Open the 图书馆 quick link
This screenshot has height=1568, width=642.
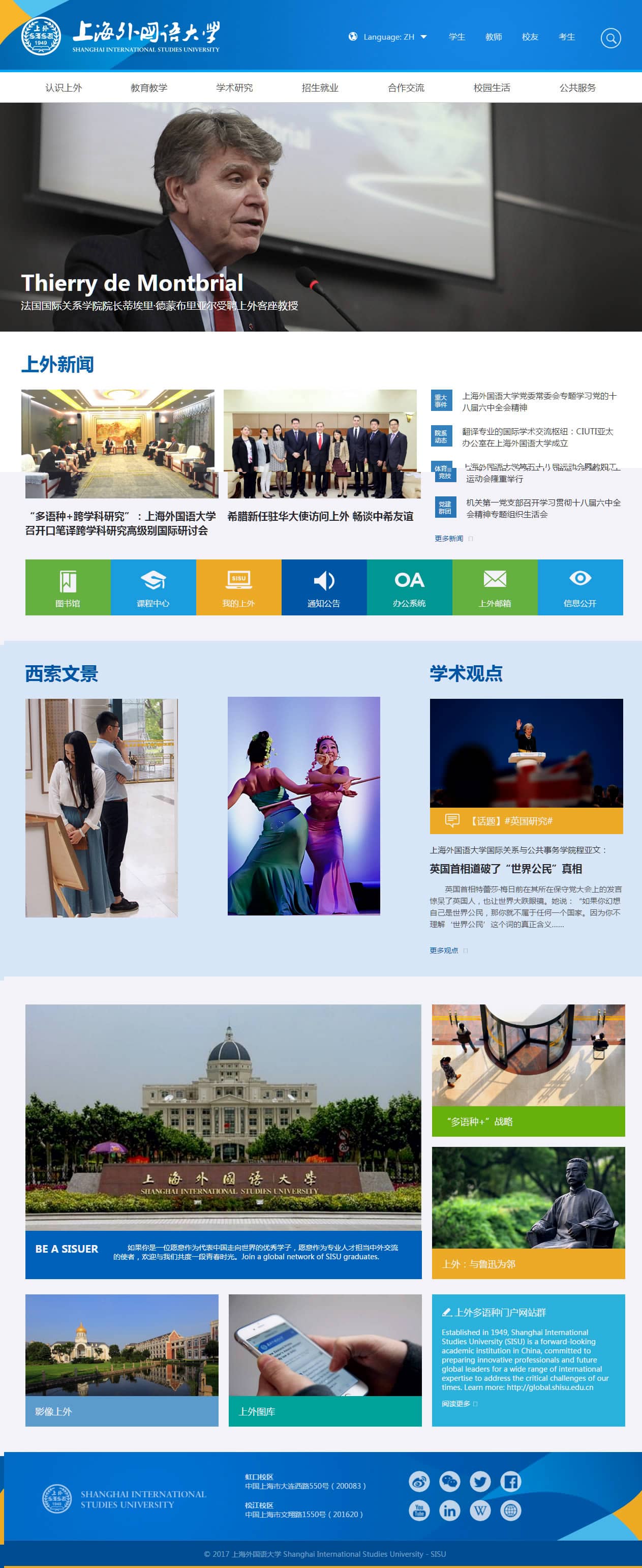68,587
